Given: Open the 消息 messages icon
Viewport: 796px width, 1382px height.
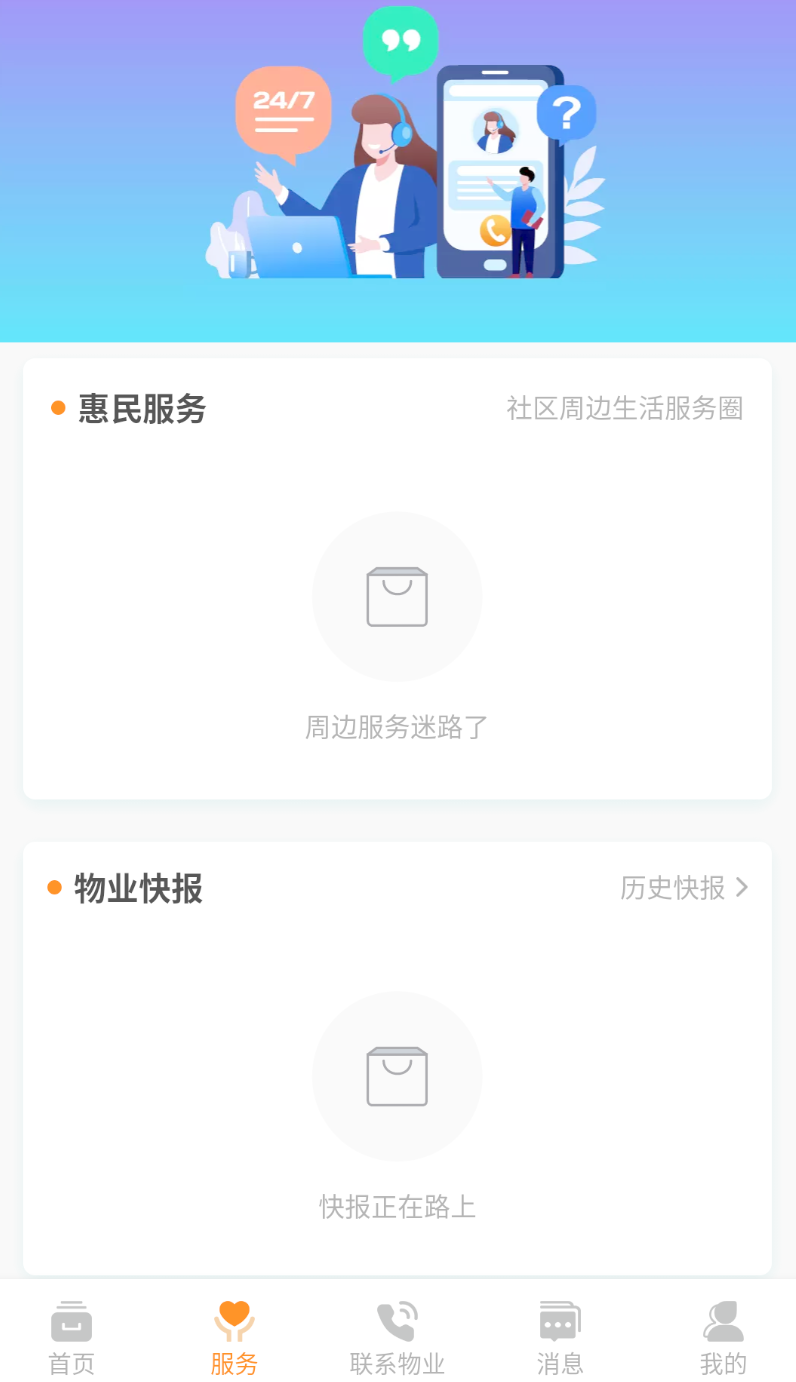Looking at the screenshot, I should 559,1320.
